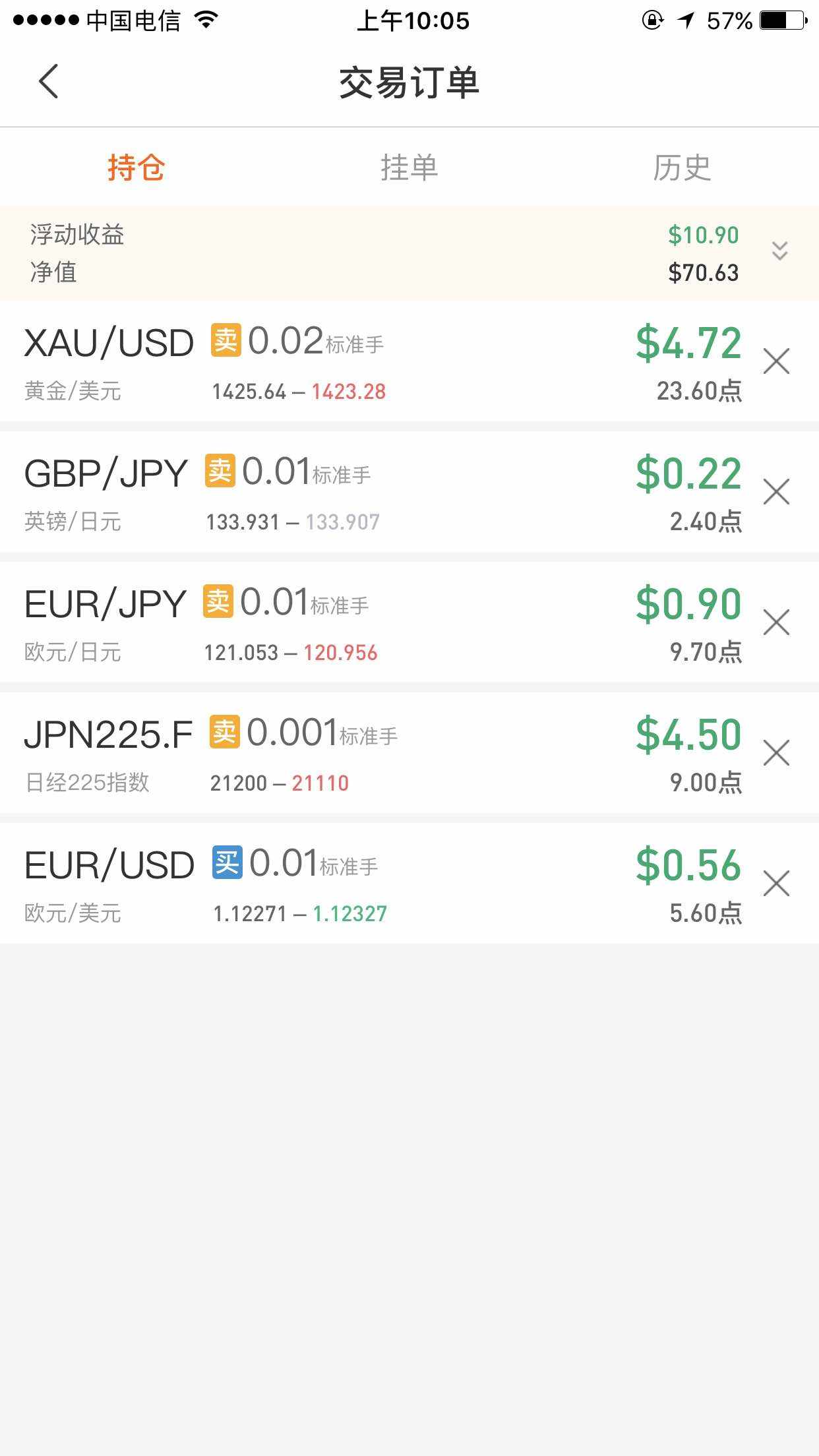Switch to the 历史 tab
This screenshot has width=819, height=1456.
pos(682,167)
